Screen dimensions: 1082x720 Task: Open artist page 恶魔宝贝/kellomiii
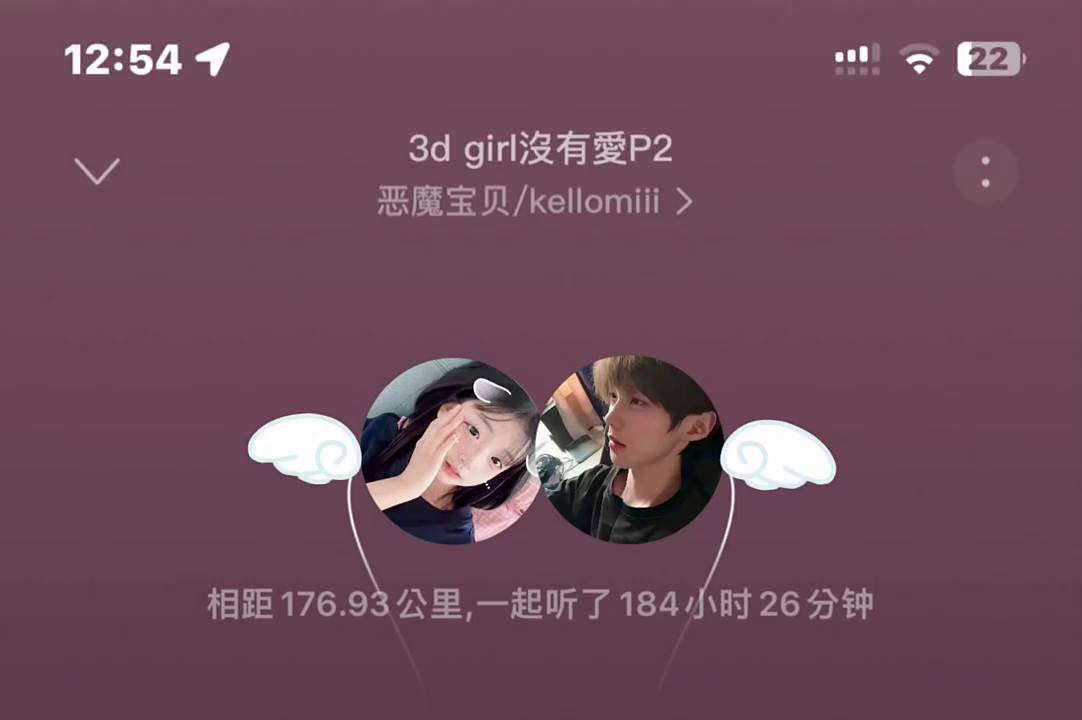coord(534,202)
